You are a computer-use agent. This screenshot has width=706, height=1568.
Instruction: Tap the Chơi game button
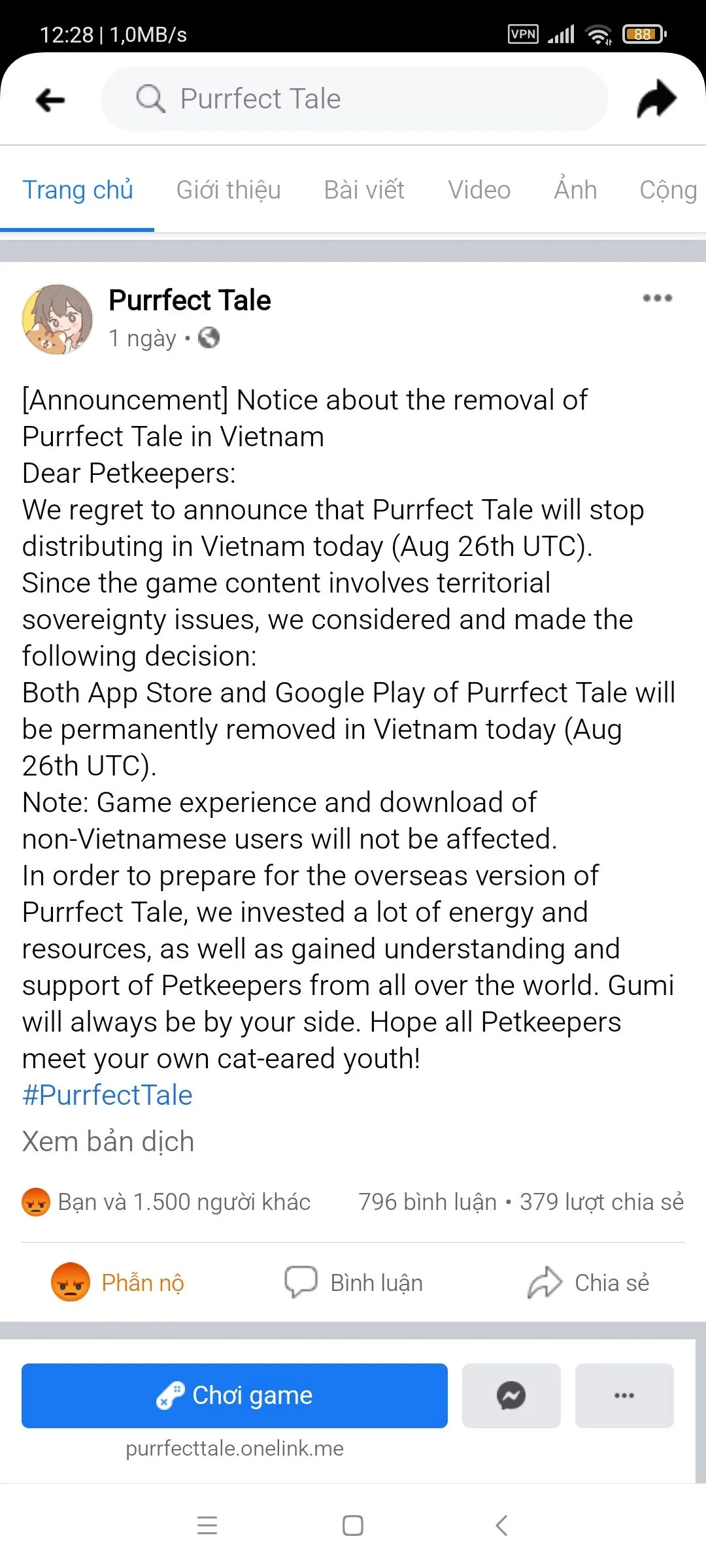[x=234, y=1396]
